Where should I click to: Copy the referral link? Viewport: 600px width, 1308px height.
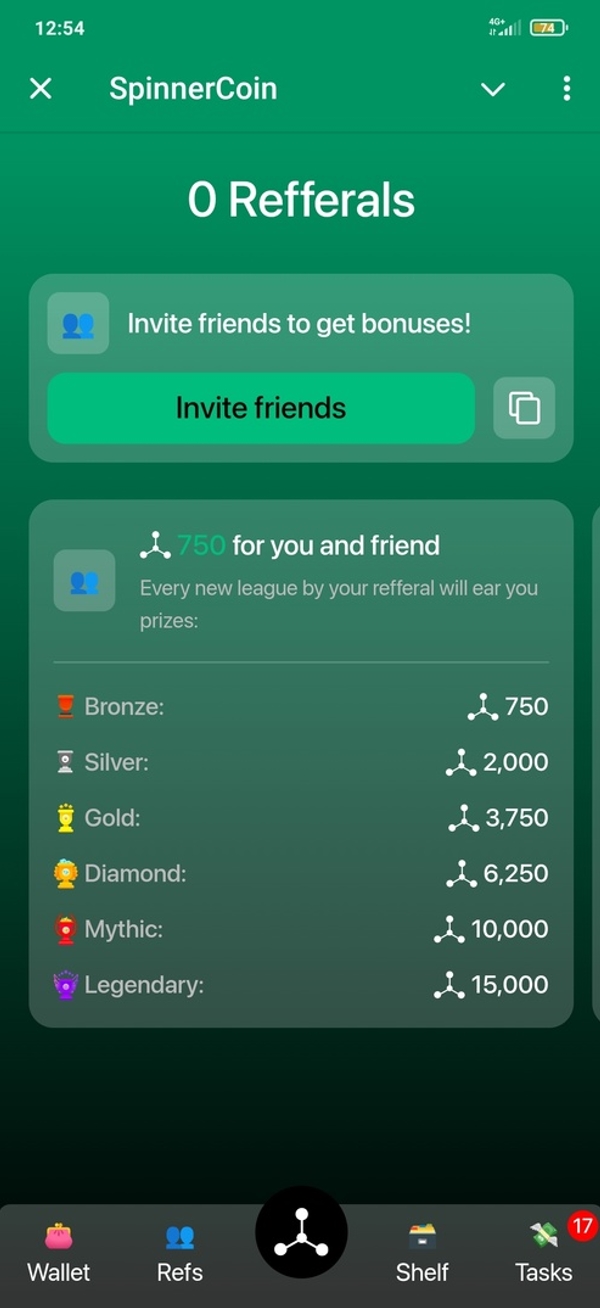tap(524, 408)
